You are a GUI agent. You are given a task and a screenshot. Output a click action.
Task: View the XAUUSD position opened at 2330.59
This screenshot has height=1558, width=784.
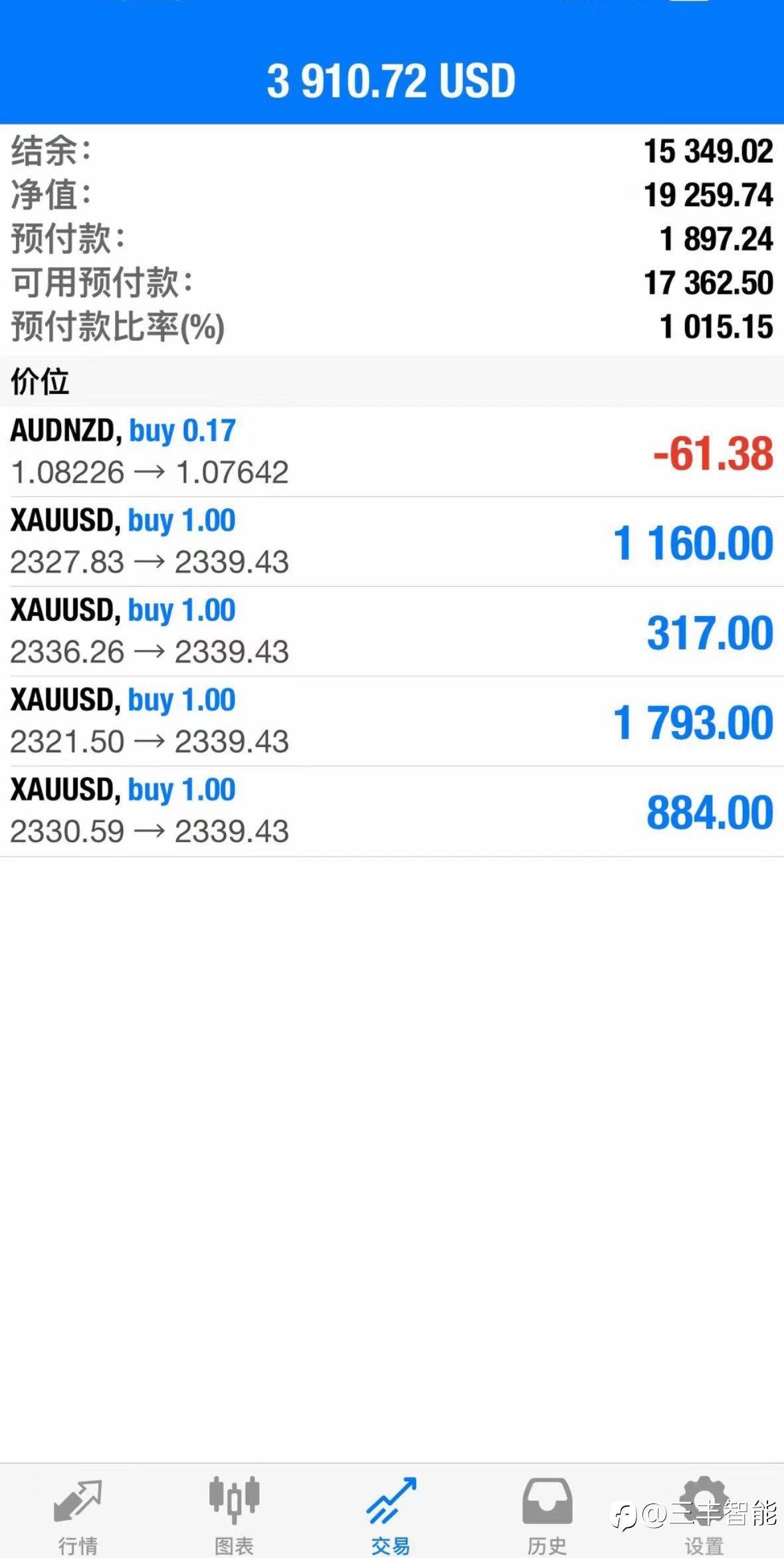tap(392, 811)
